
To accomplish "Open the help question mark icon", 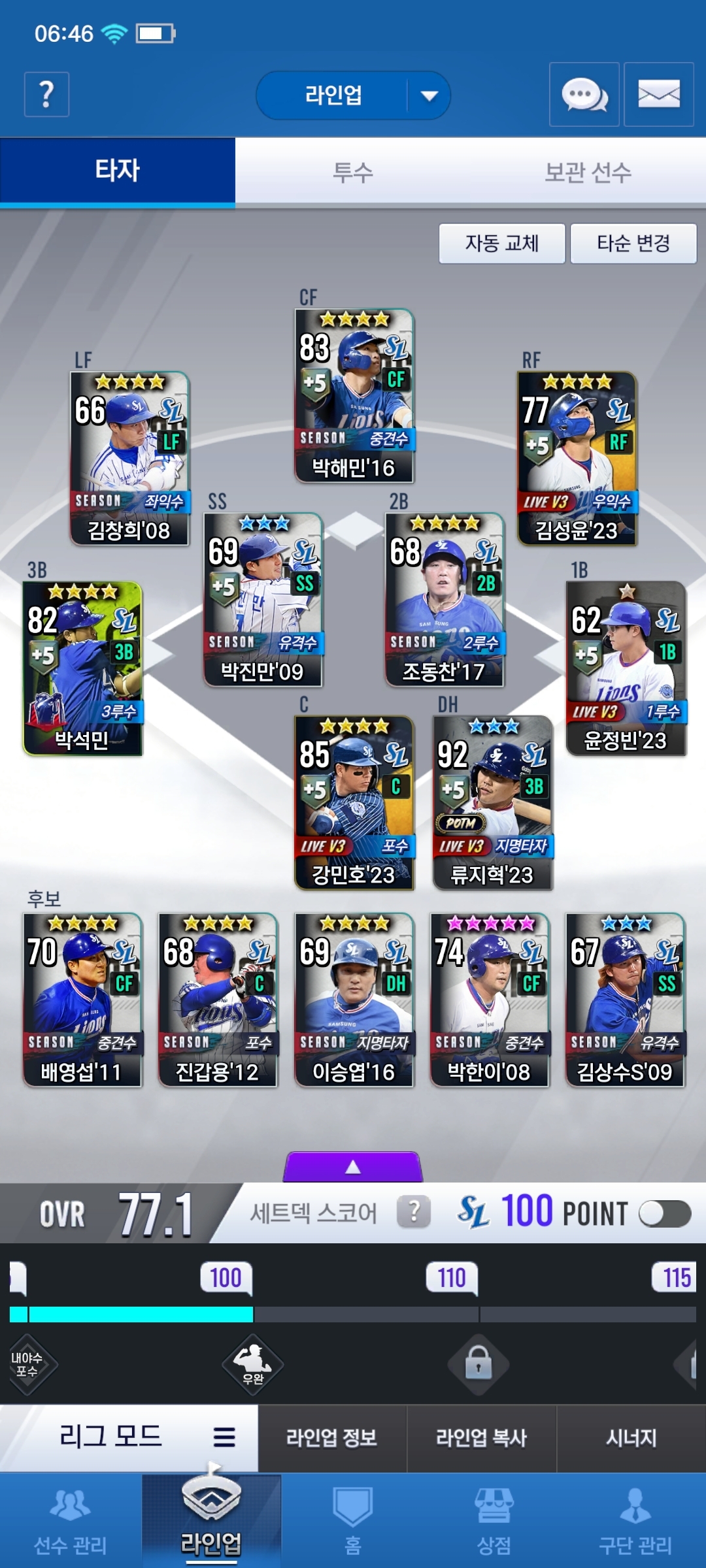I will tap(46, 95).
